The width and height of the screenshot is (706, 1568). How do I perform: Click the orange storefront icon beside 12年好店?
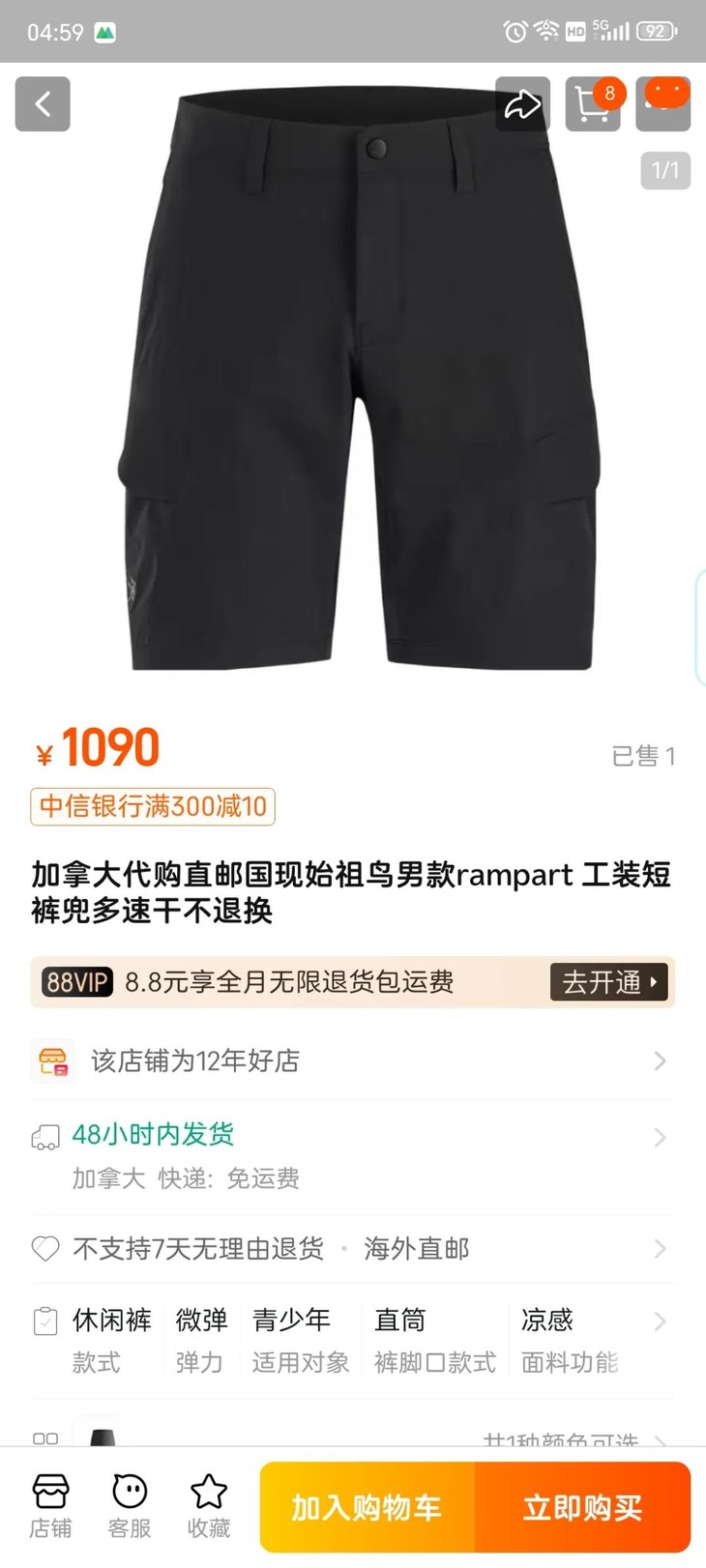pyautogui.click(x=53, y=1060)
